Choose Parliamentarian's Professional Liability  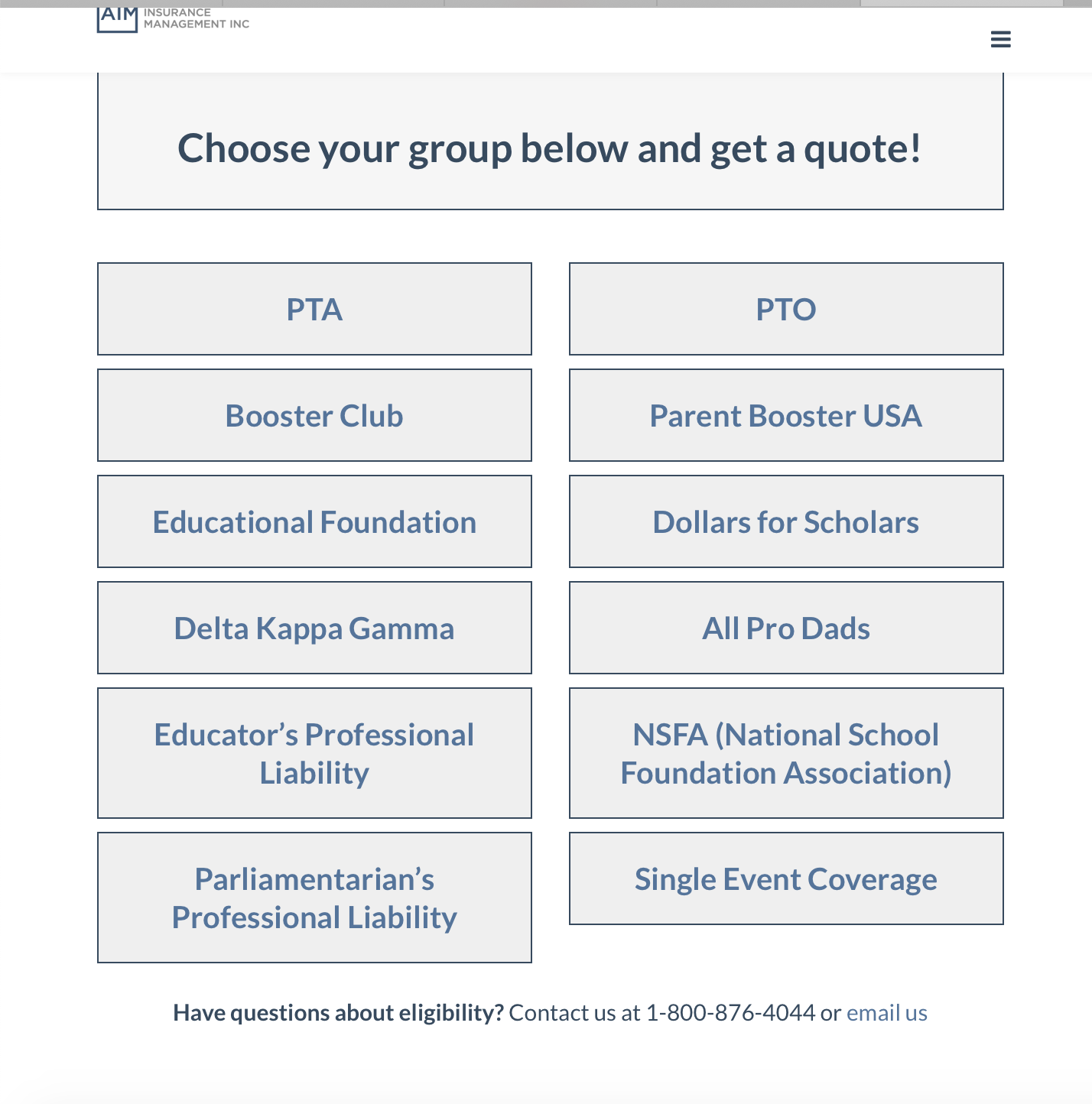[314, 898]
